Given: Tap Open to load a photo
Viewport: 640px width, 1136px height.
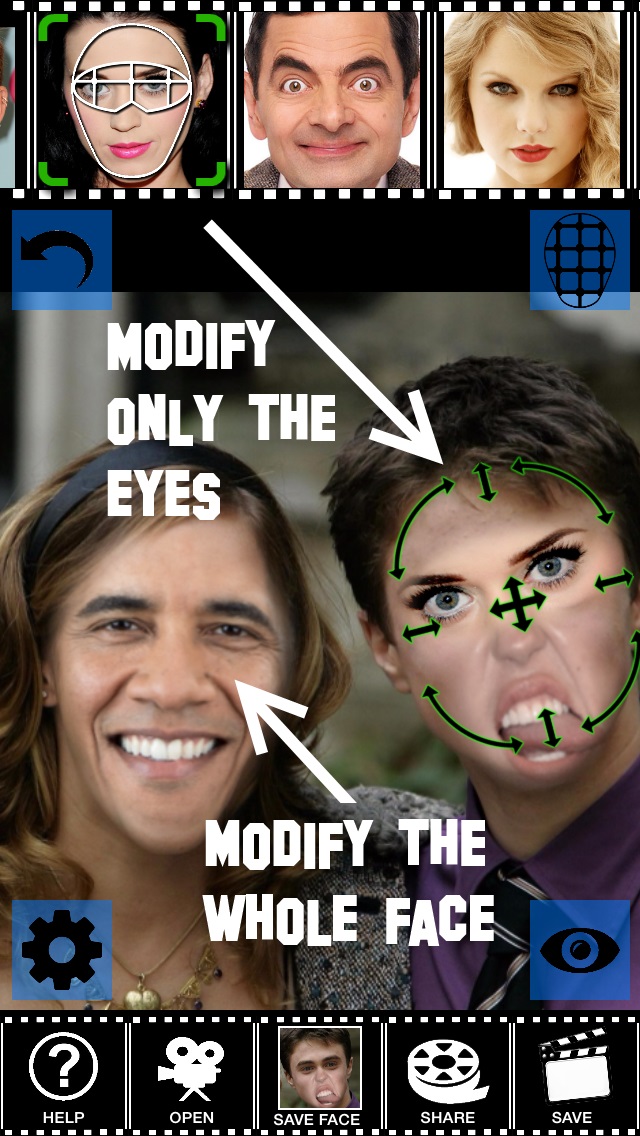Looking at the screenshot, I should click(x=191, y=1078).
